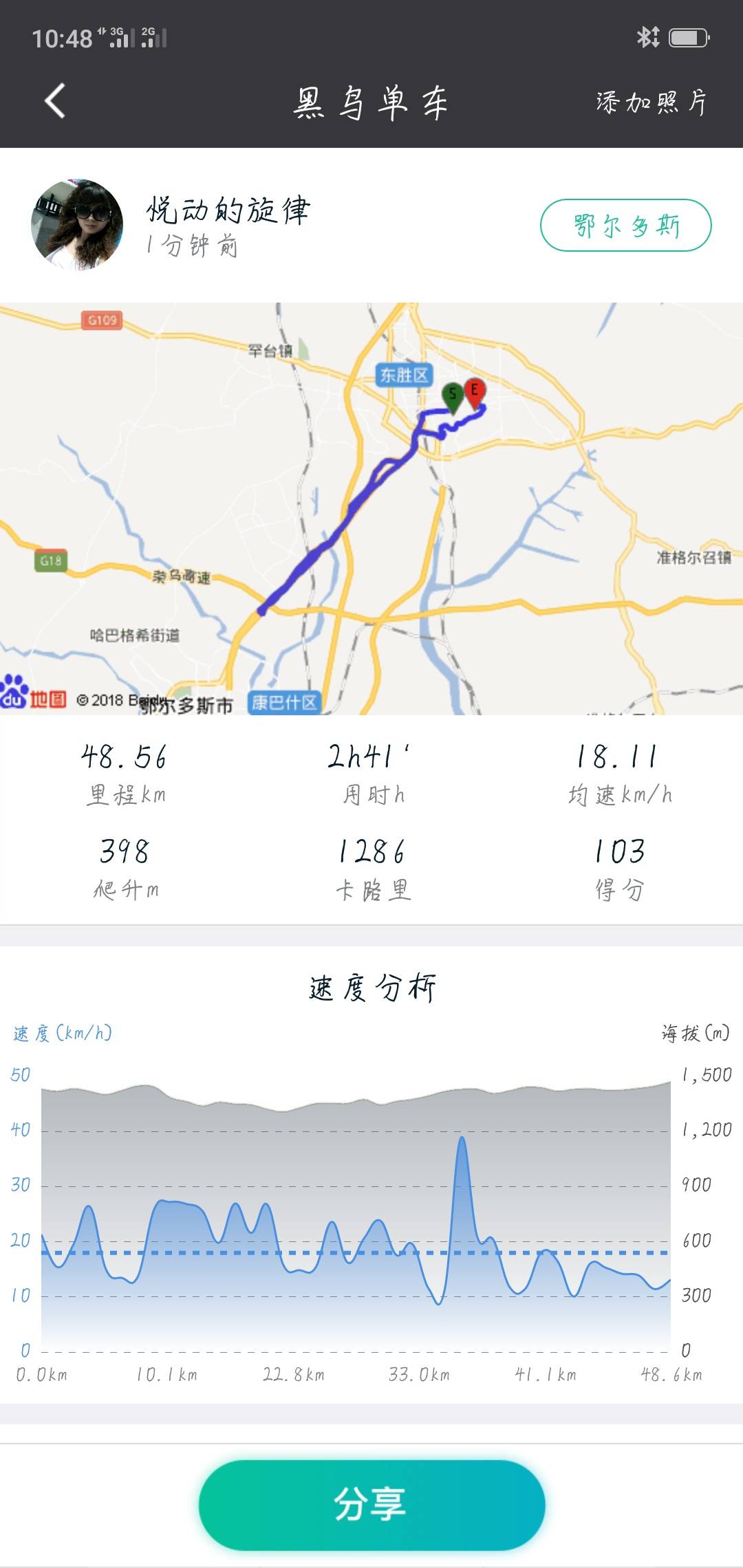
Task: Tap the 得分 score value 103
Action: point(619,853)
